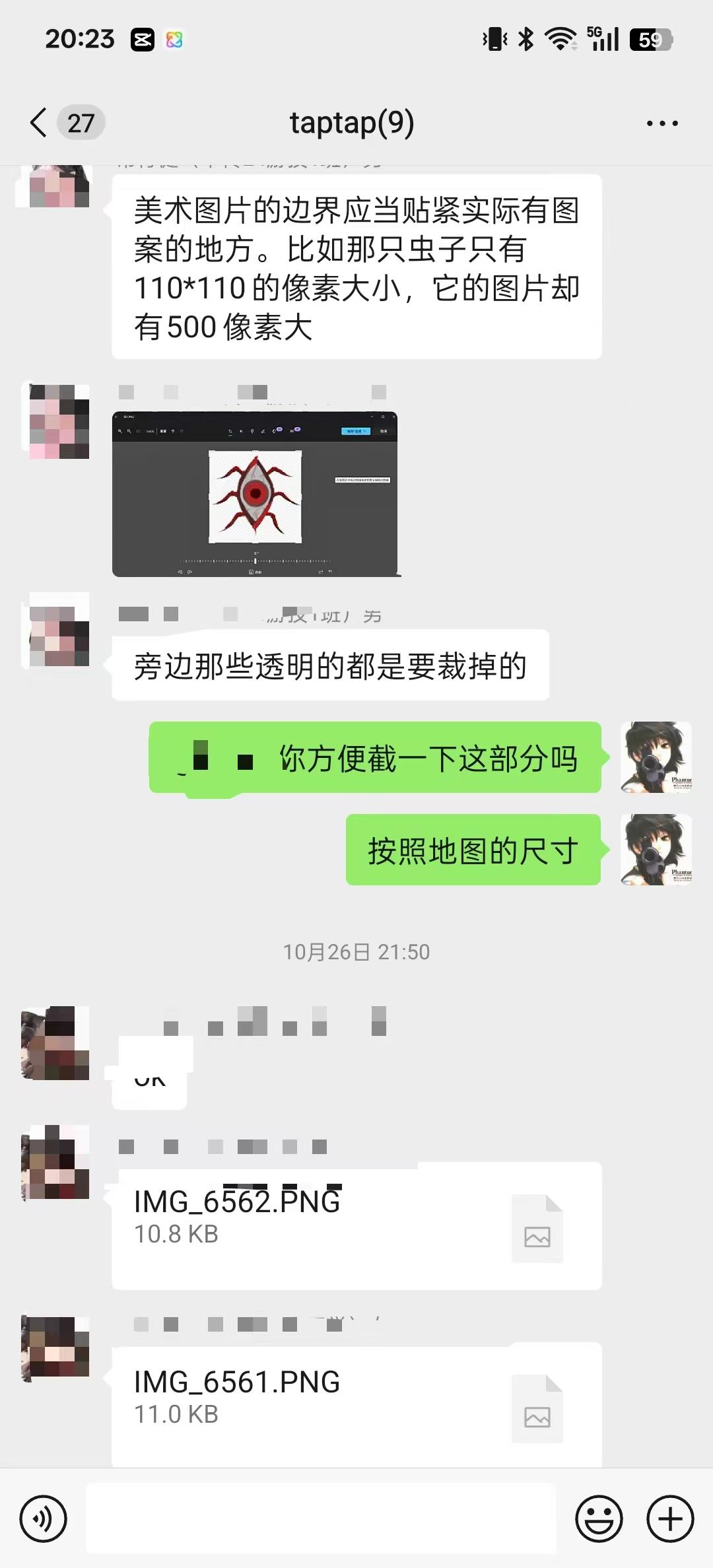
Task: Tap the green bubble saying 按照地图的尺寸
Action: coord(473,851)
